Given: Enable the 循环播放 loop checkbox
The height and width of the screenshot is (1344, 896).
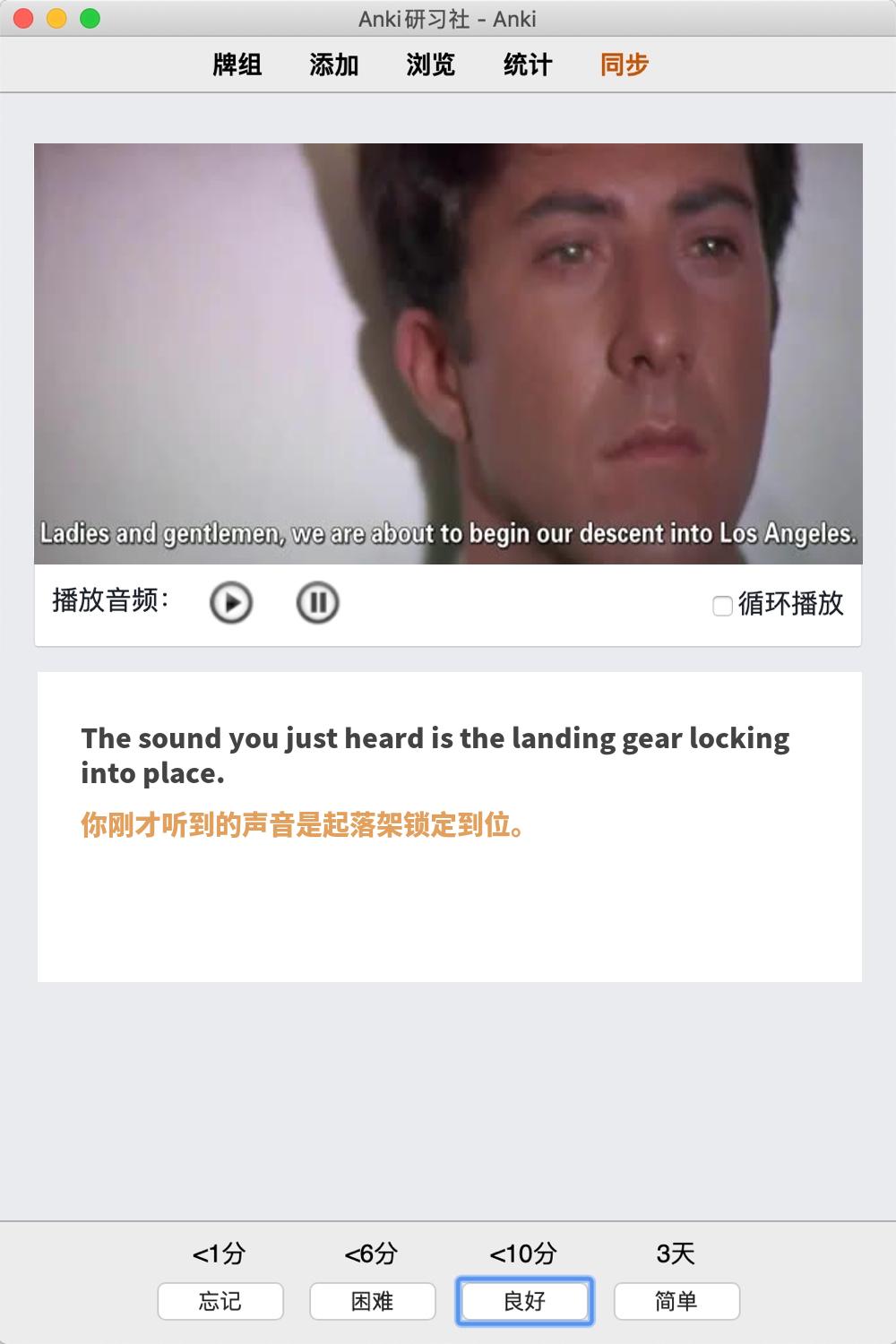Looking at the screenshot, I should coord(722,607).
